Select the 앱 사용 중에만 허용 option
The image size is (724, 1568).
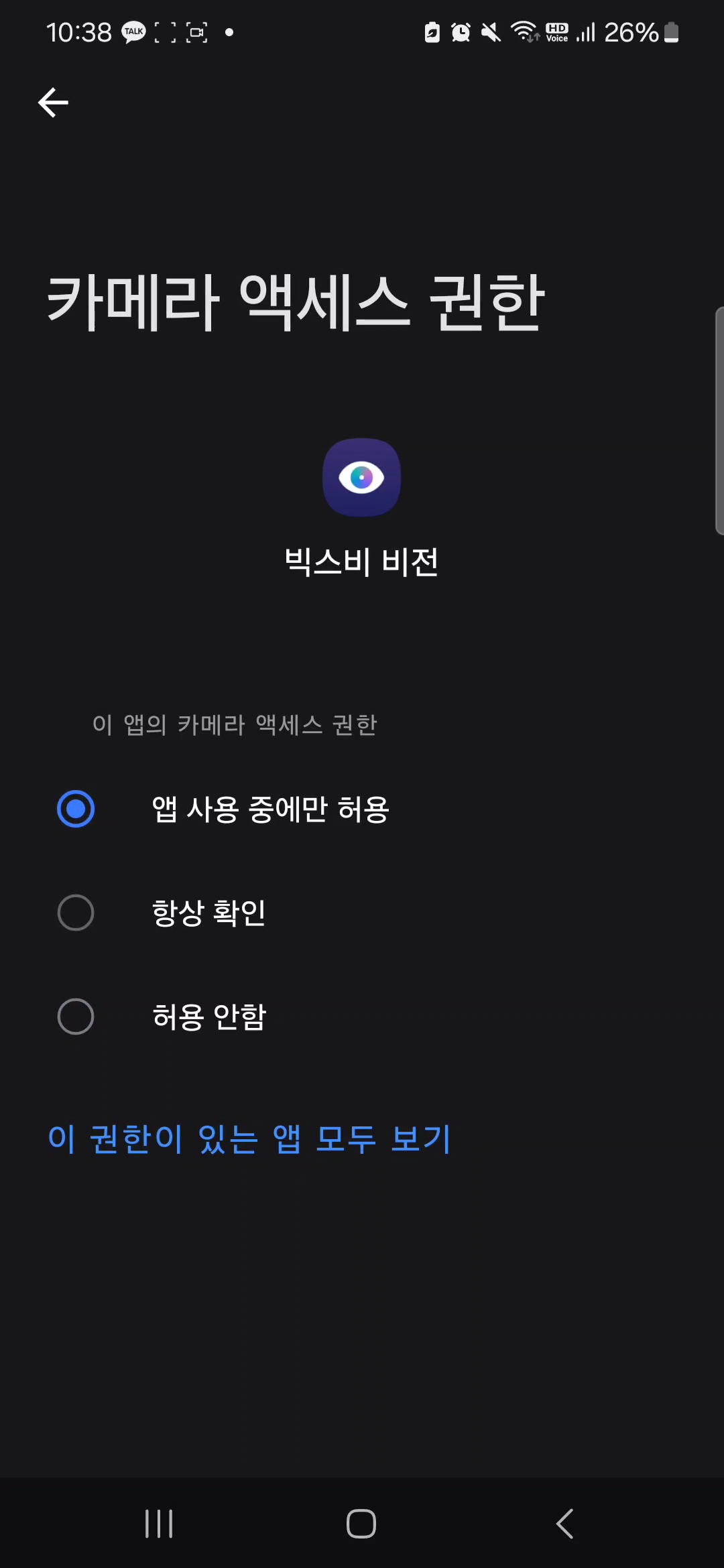[x=270, y=809]
